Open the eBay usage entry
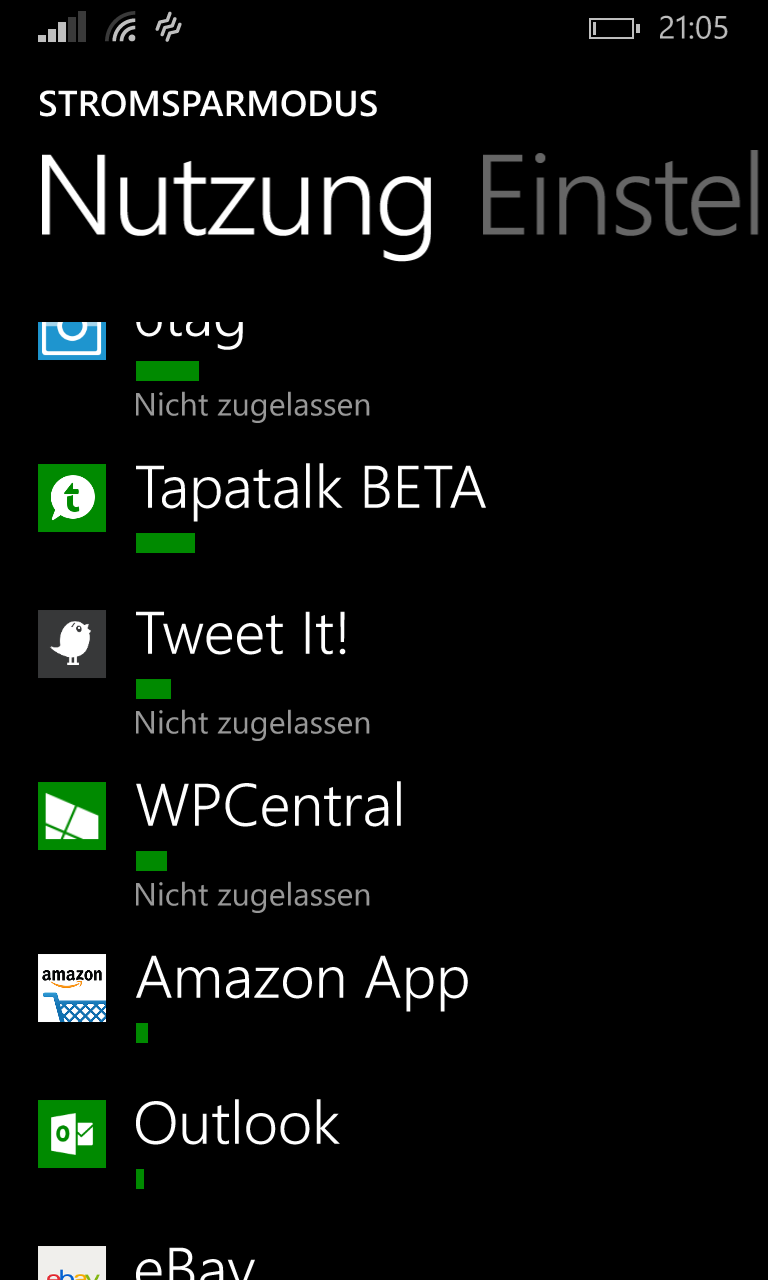Viewport: 768px width, 1280px height. coord(384,1260)
